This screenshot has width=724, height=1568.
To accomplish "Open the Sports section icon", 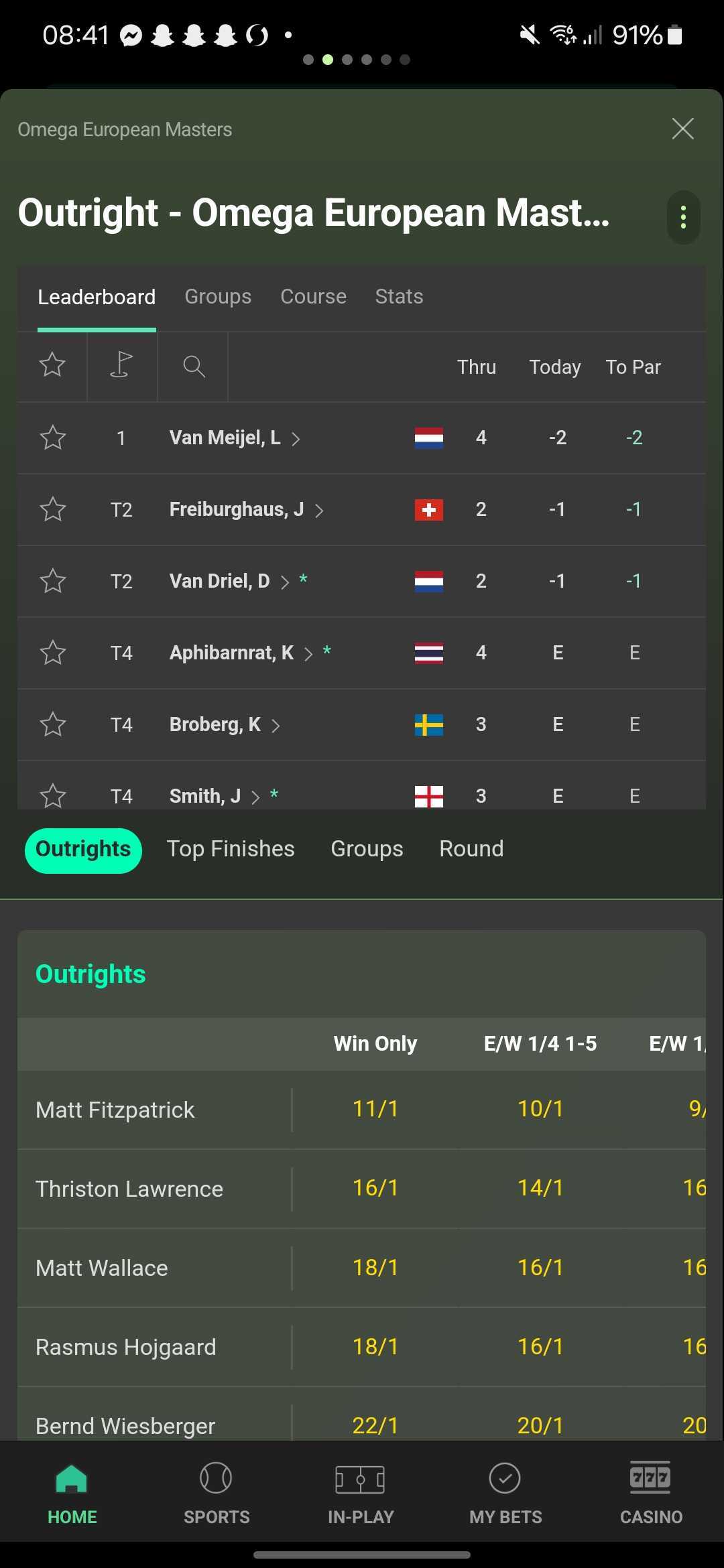I will 216,1479.
